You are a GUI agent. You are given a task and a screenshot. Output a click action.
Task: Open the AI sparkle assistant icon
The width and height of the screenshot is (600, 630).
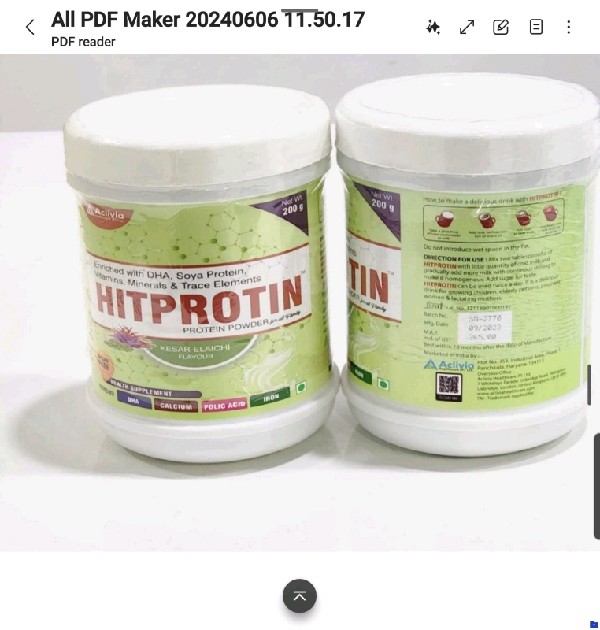pyautogui.click(x=433, y=27)
